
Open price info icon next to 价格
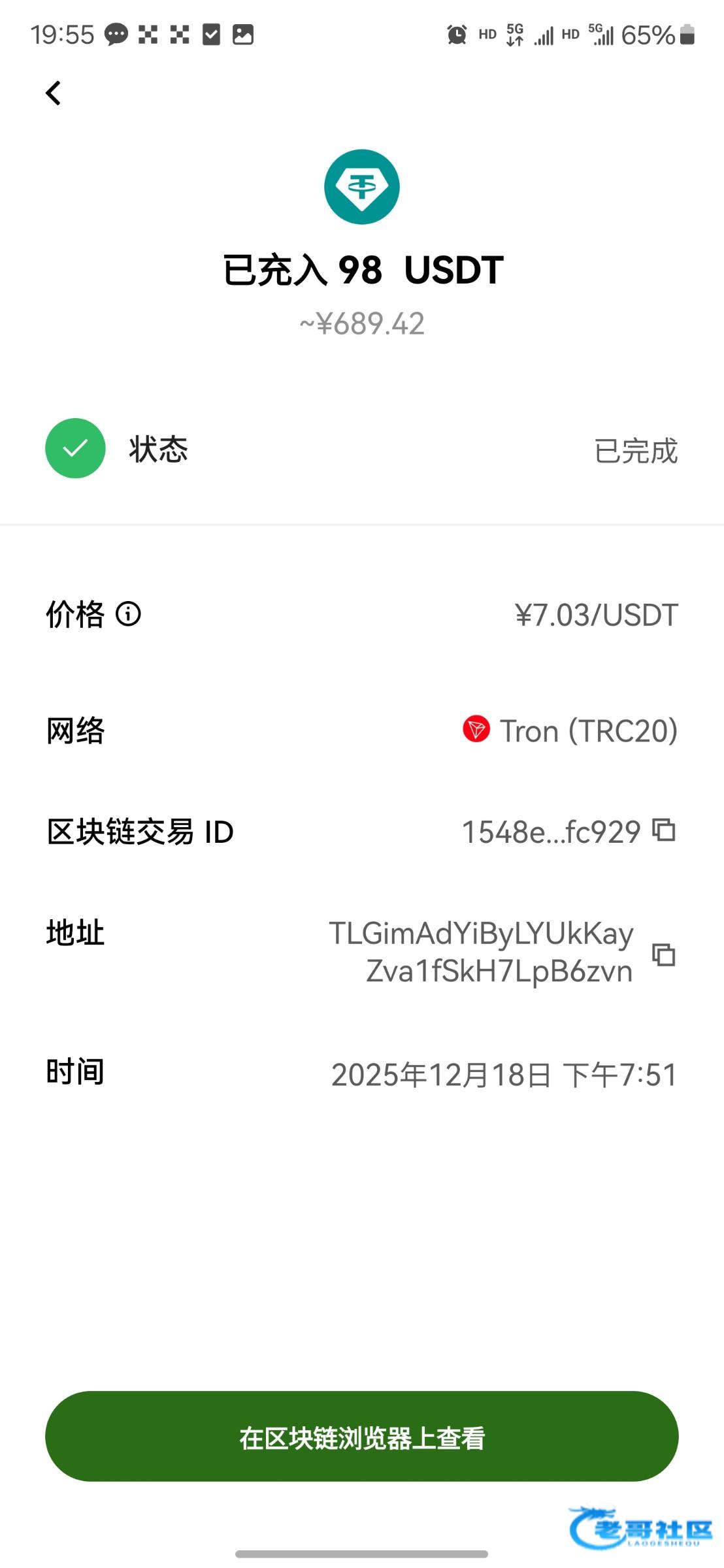(x=128, y=614)
